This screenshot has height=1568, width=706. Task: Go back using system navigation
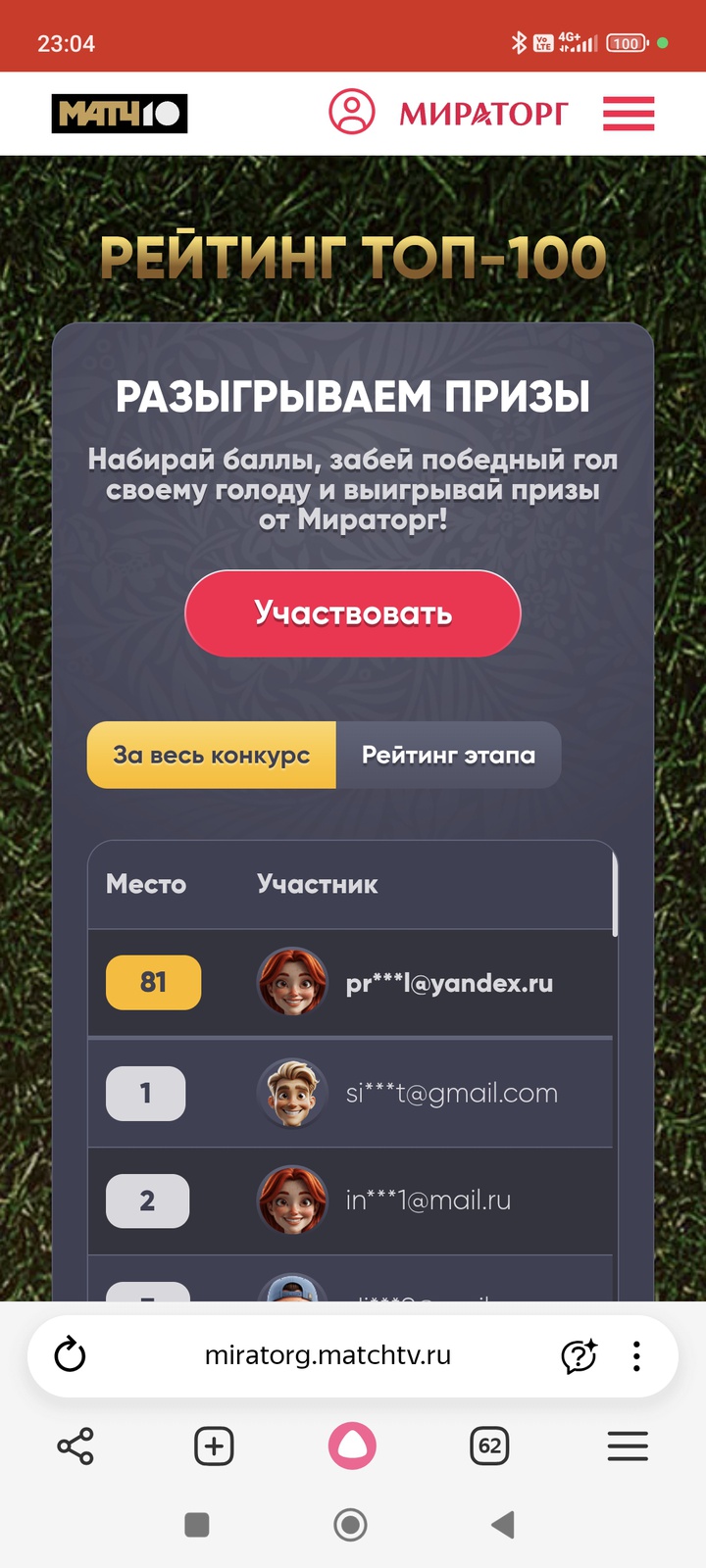point(503,1525)
